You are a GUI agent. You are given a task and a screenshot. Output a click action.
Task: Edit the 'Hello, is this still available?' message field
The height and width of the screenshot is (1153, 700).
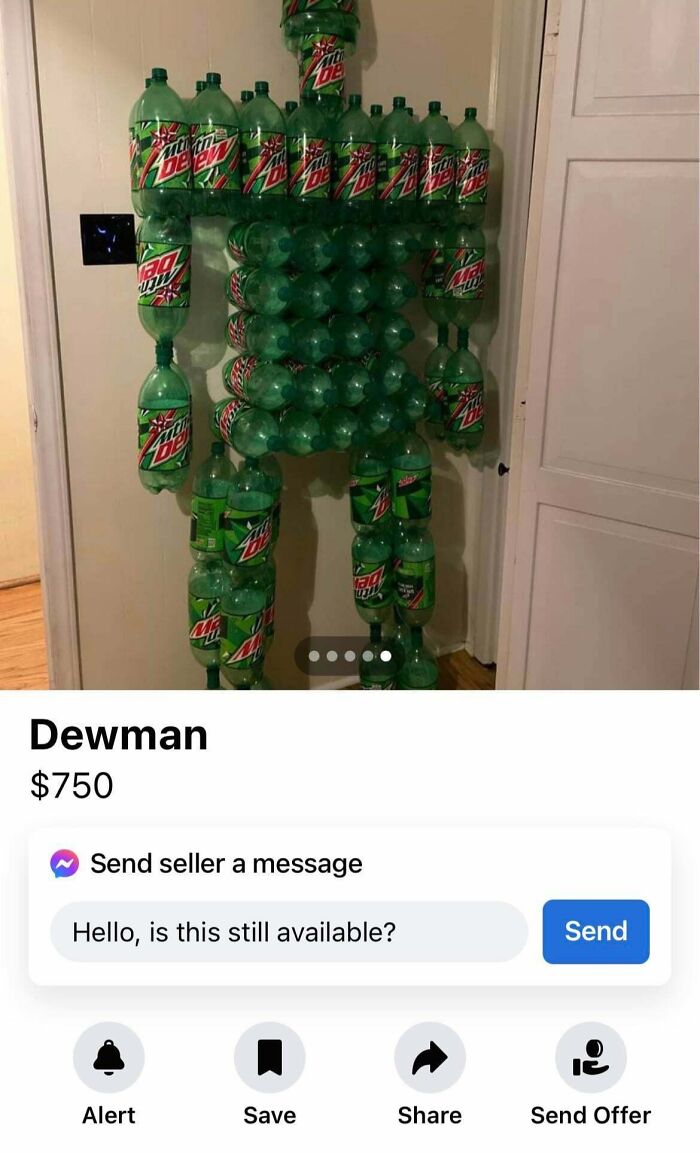click(x=288, y=932)
